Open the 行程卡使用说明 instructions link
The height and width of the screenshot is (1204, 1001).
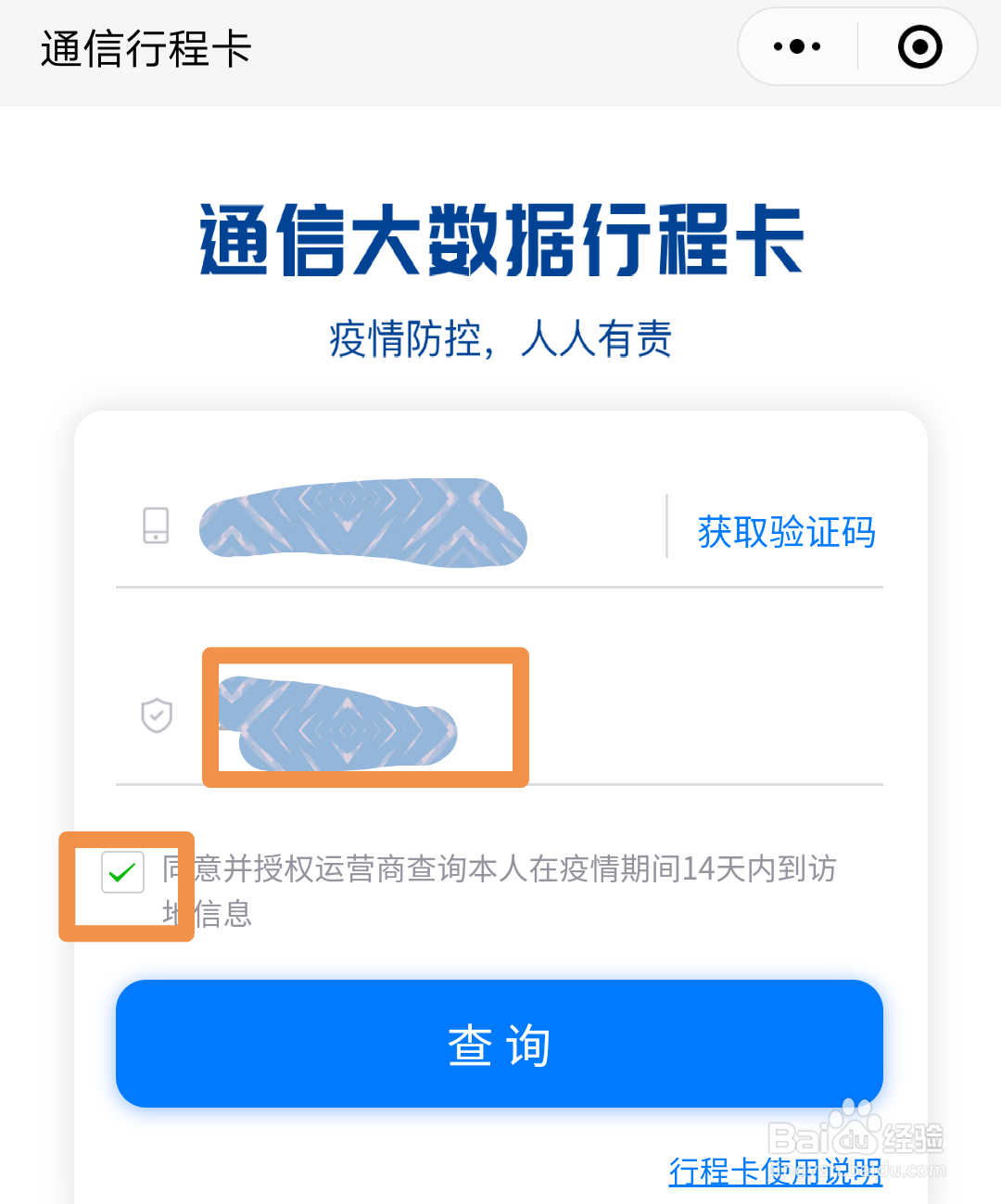775,1174
